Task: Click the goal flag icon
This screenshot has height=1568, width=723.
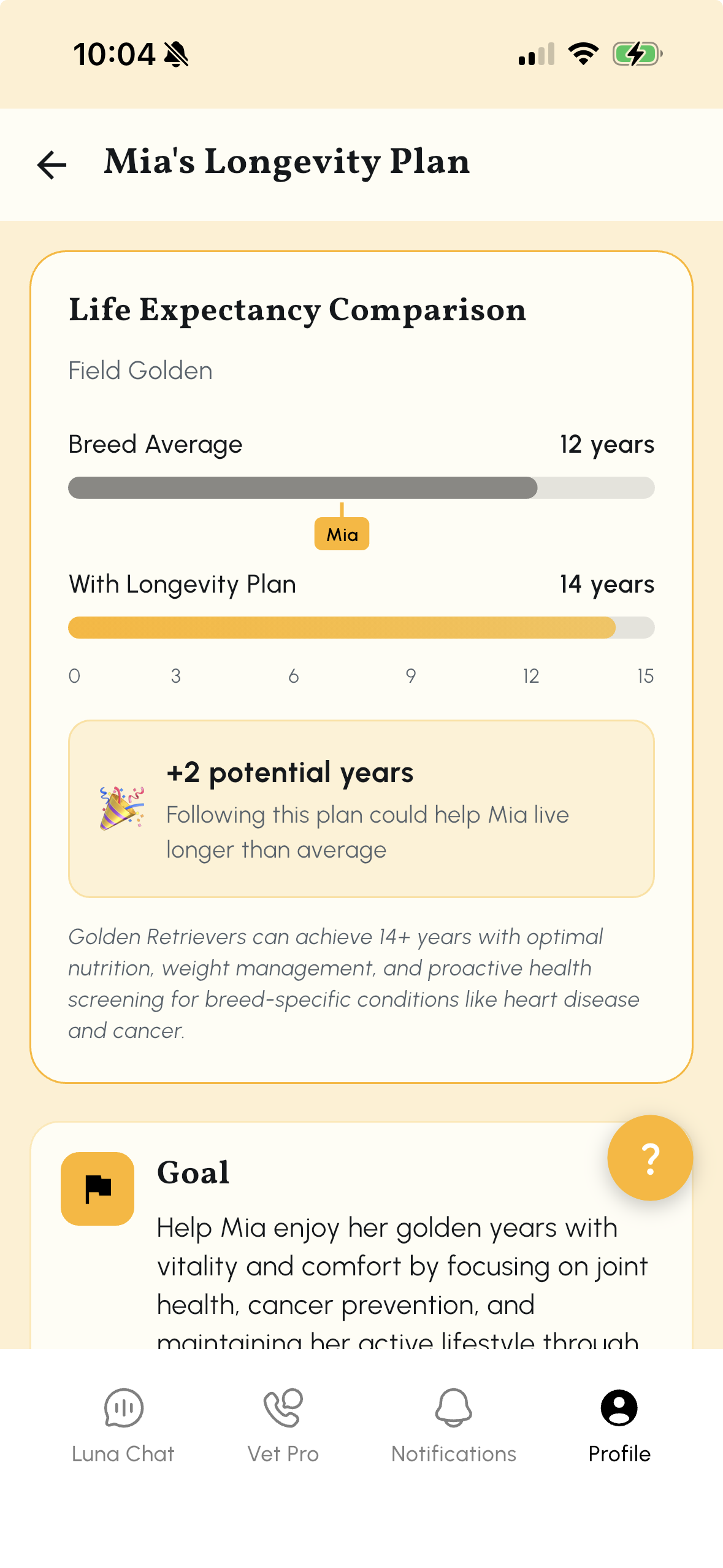Action: tap(97, 1187)
